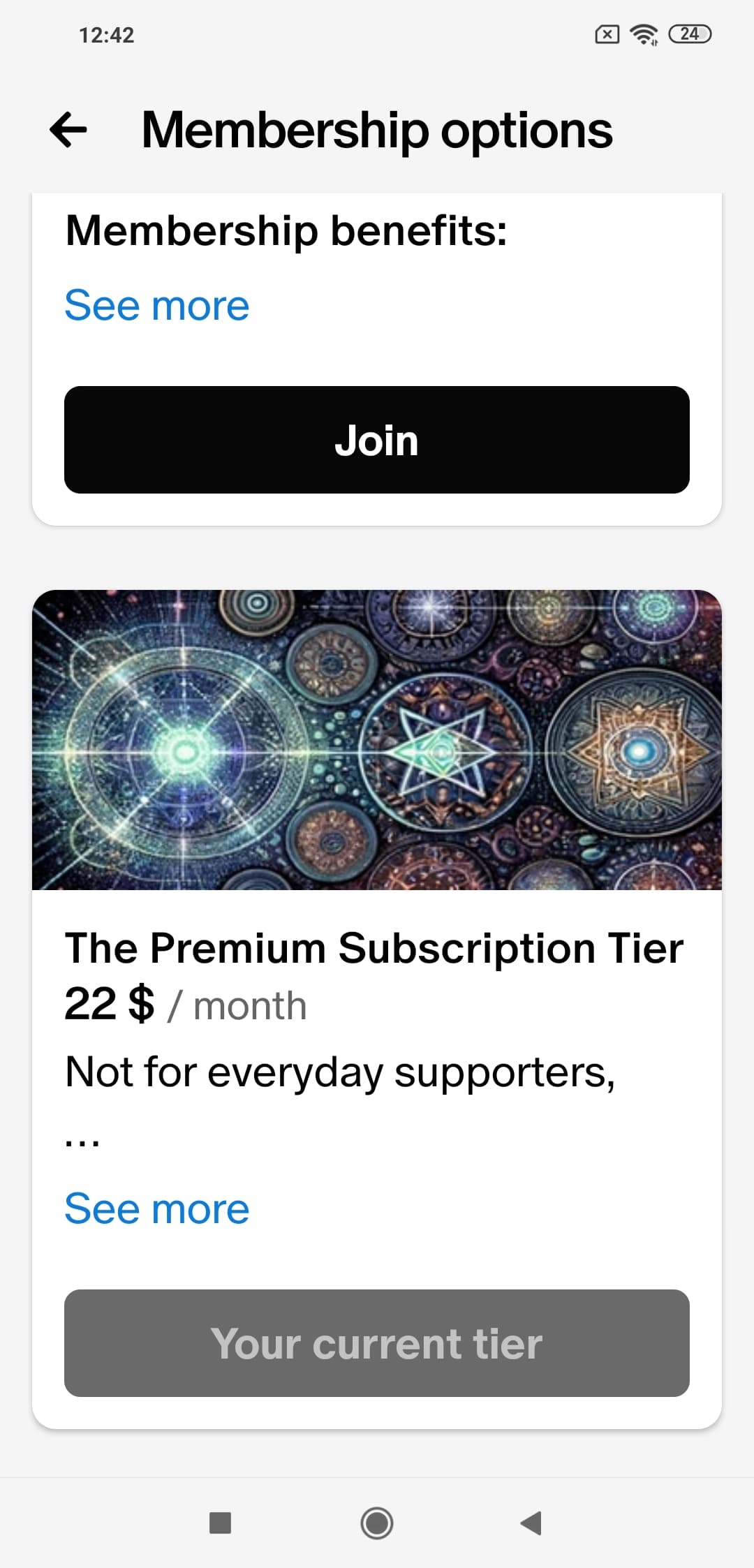Go to the system home screen
Image resolution: width=754 pixels, height=1568 pixels.
(x=377, y=1523)
